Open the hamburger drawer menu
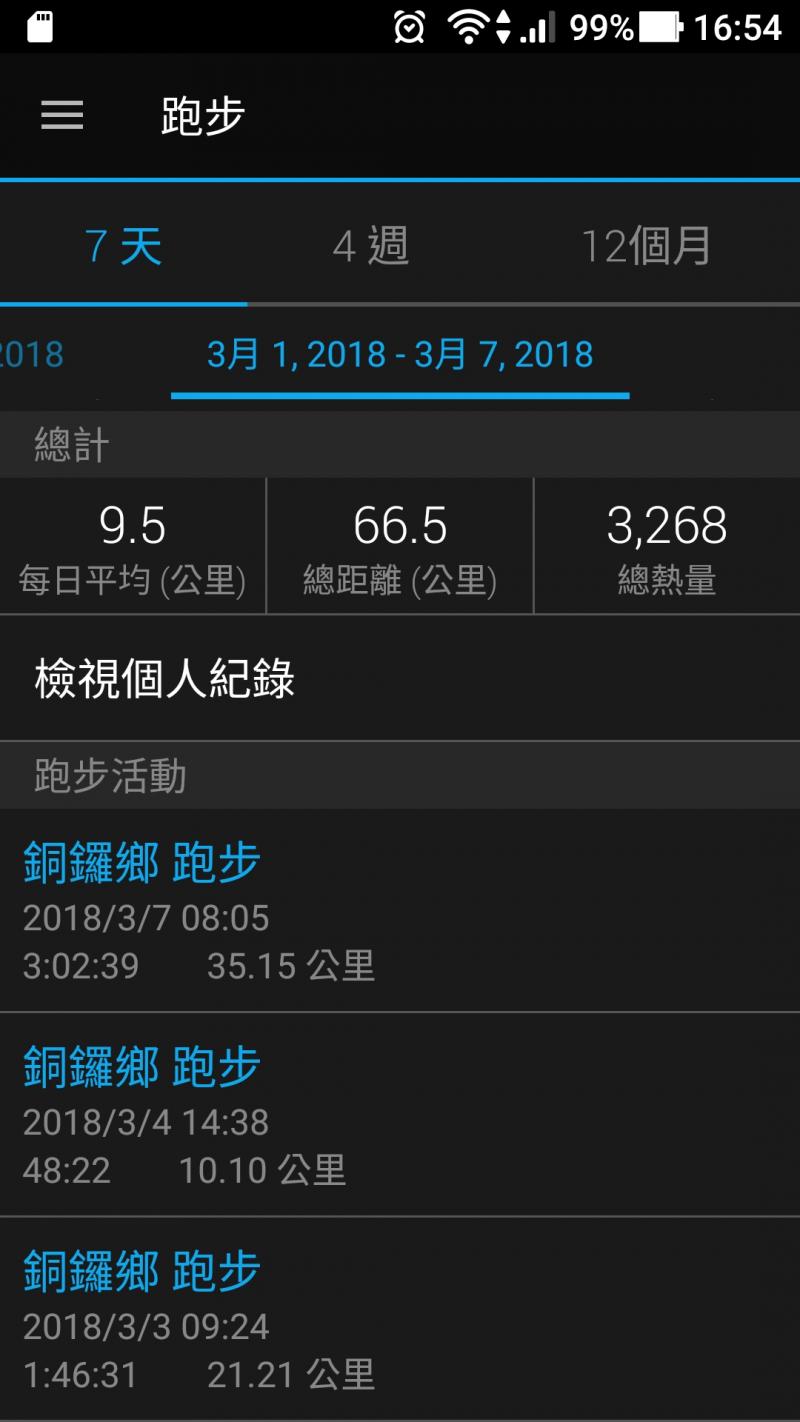This screenshot has height=1422, width=800. tap(62, 116)
